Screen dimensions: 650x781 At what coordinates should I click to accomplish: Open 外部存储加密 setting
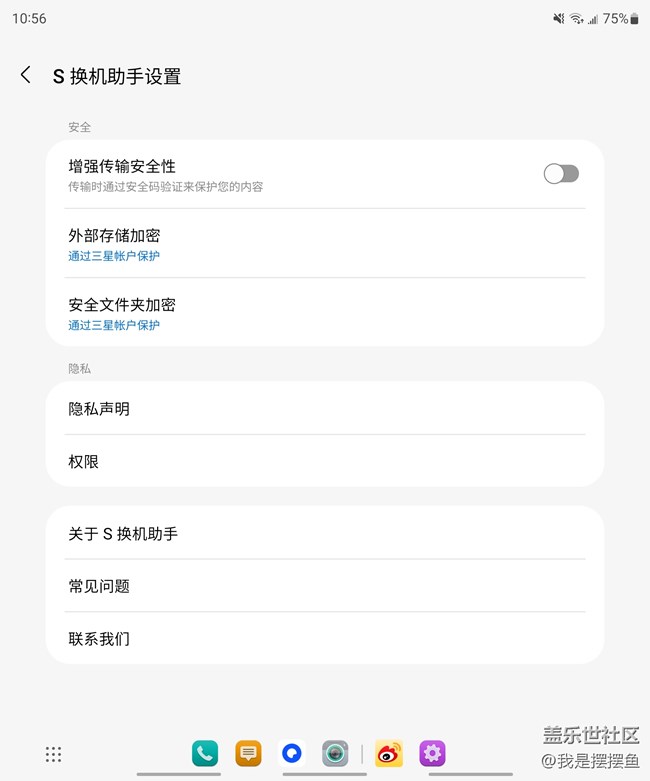pos(325,244)
